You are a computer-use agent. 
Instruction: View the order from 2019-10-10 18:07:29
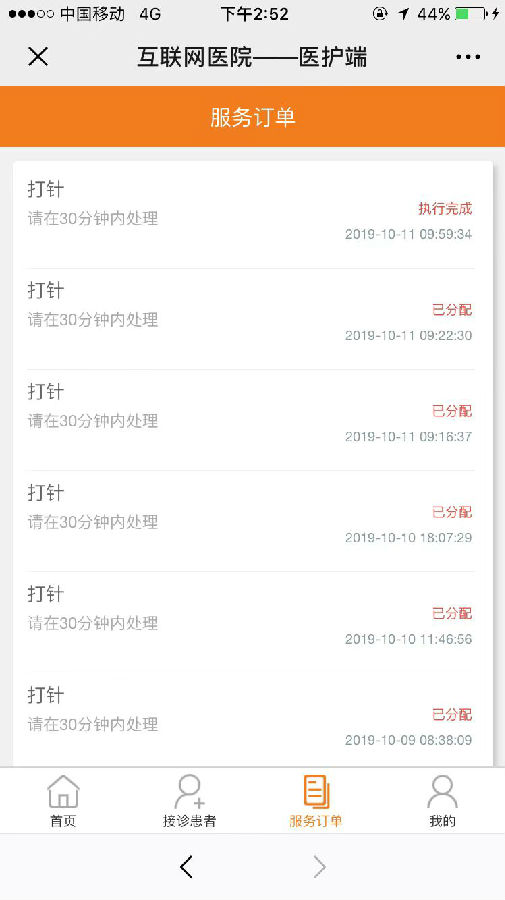tap(252, 521)
